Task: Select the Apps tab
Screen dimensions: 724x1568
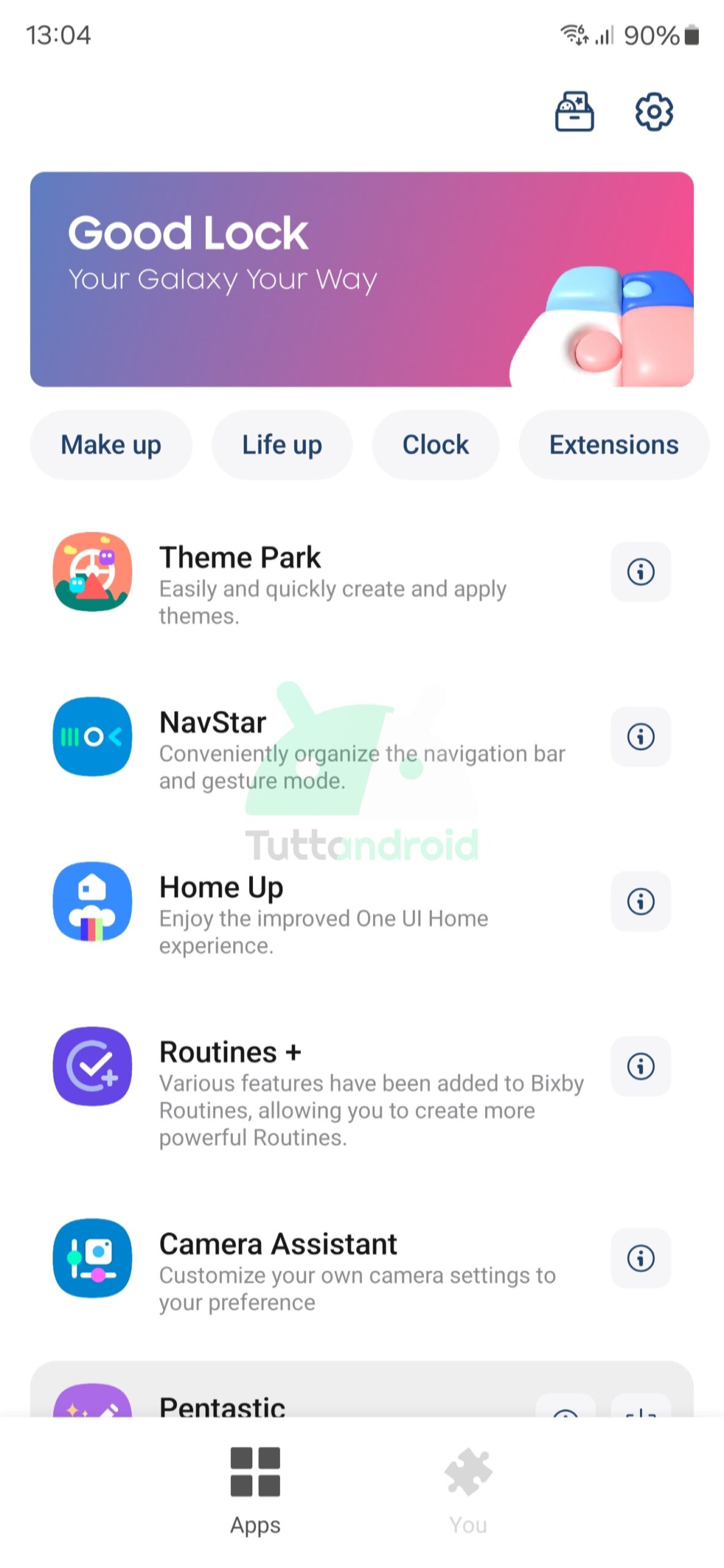Action: tap(255, 1491)
